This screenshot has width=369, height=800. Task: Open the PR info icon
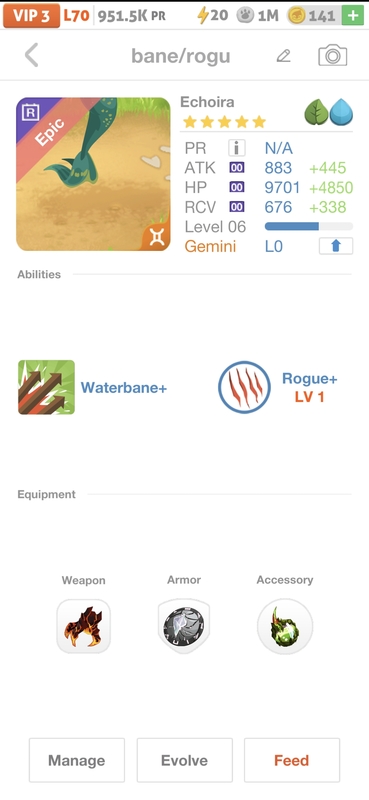[x=236, y=148]
